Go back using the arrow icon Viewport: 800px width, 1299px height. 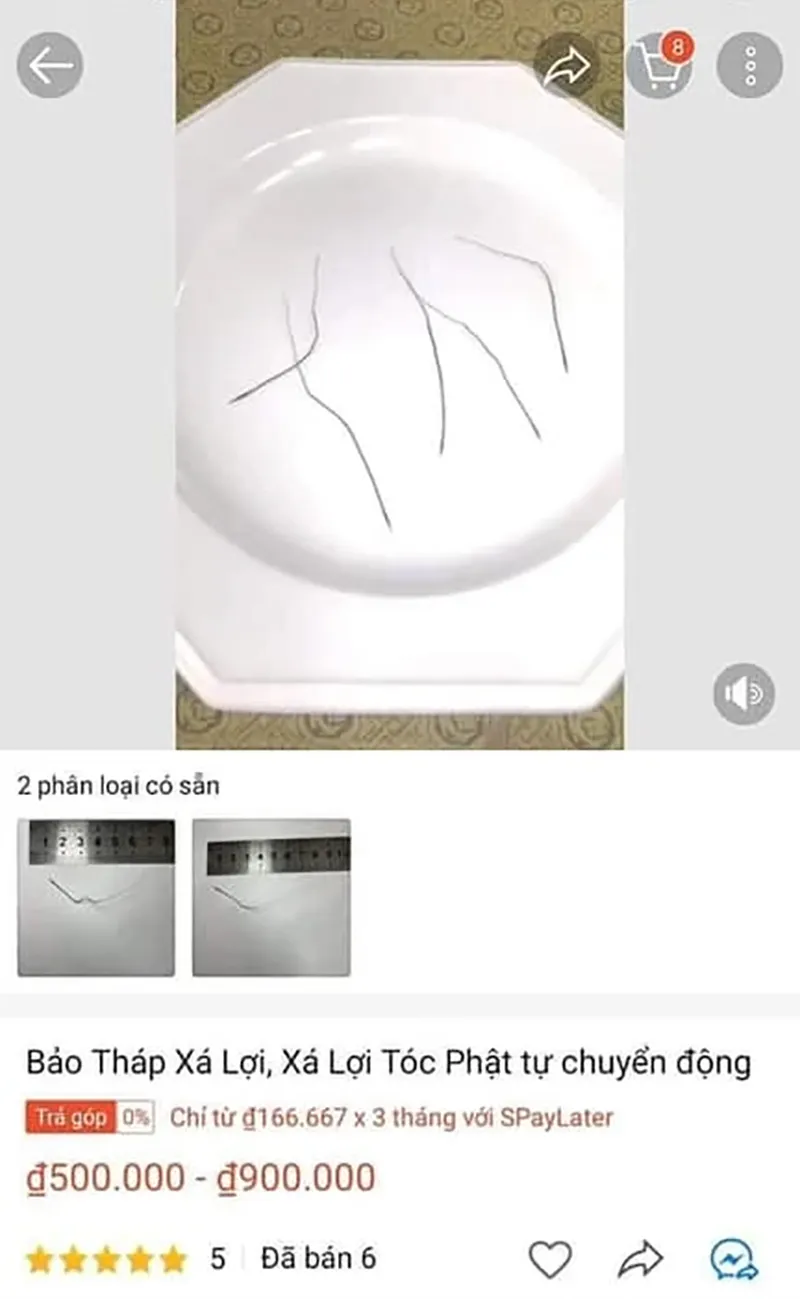tap(50, 66)
